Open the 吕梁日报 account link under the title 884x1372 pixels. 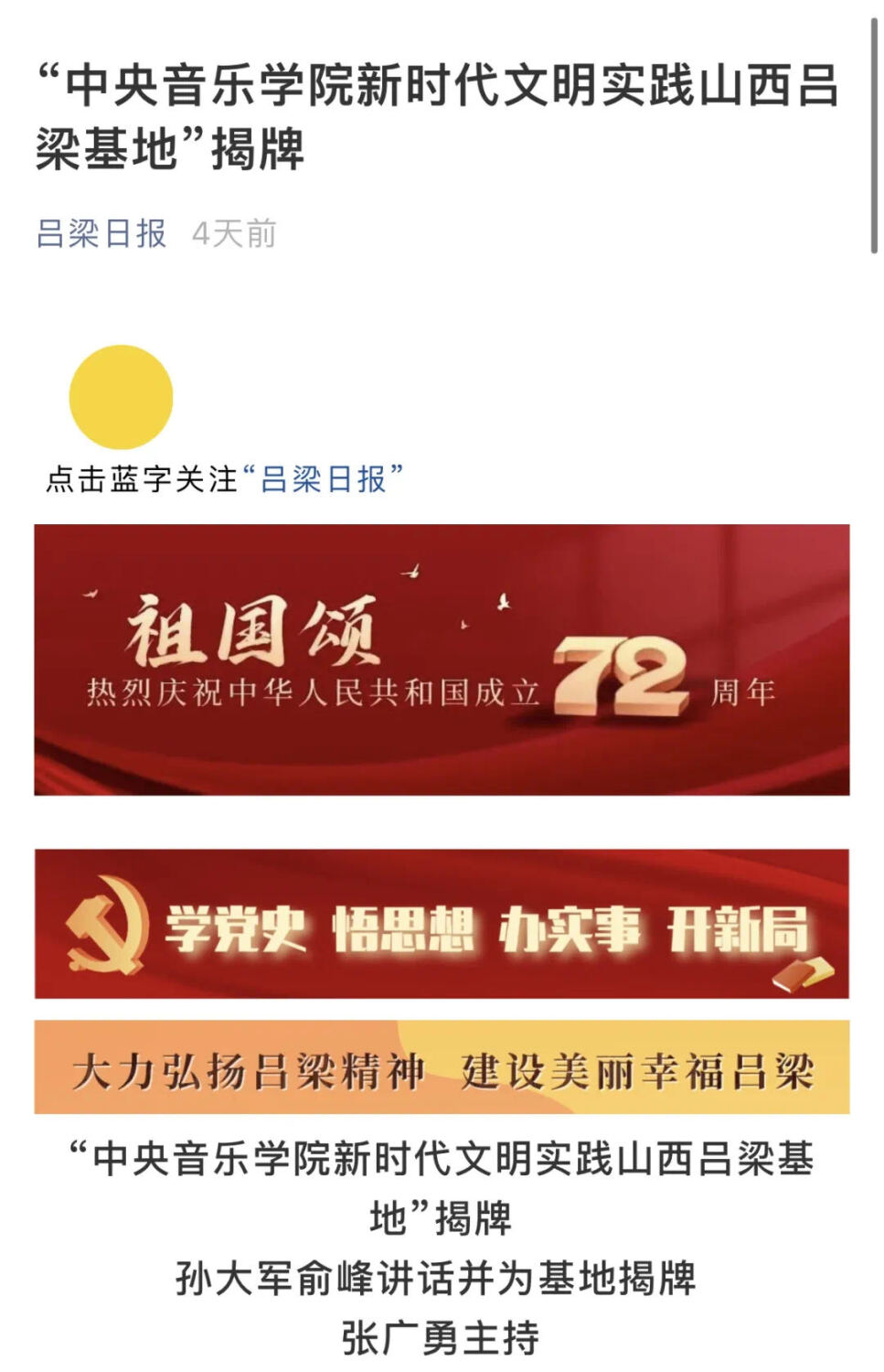click(101, 234)
